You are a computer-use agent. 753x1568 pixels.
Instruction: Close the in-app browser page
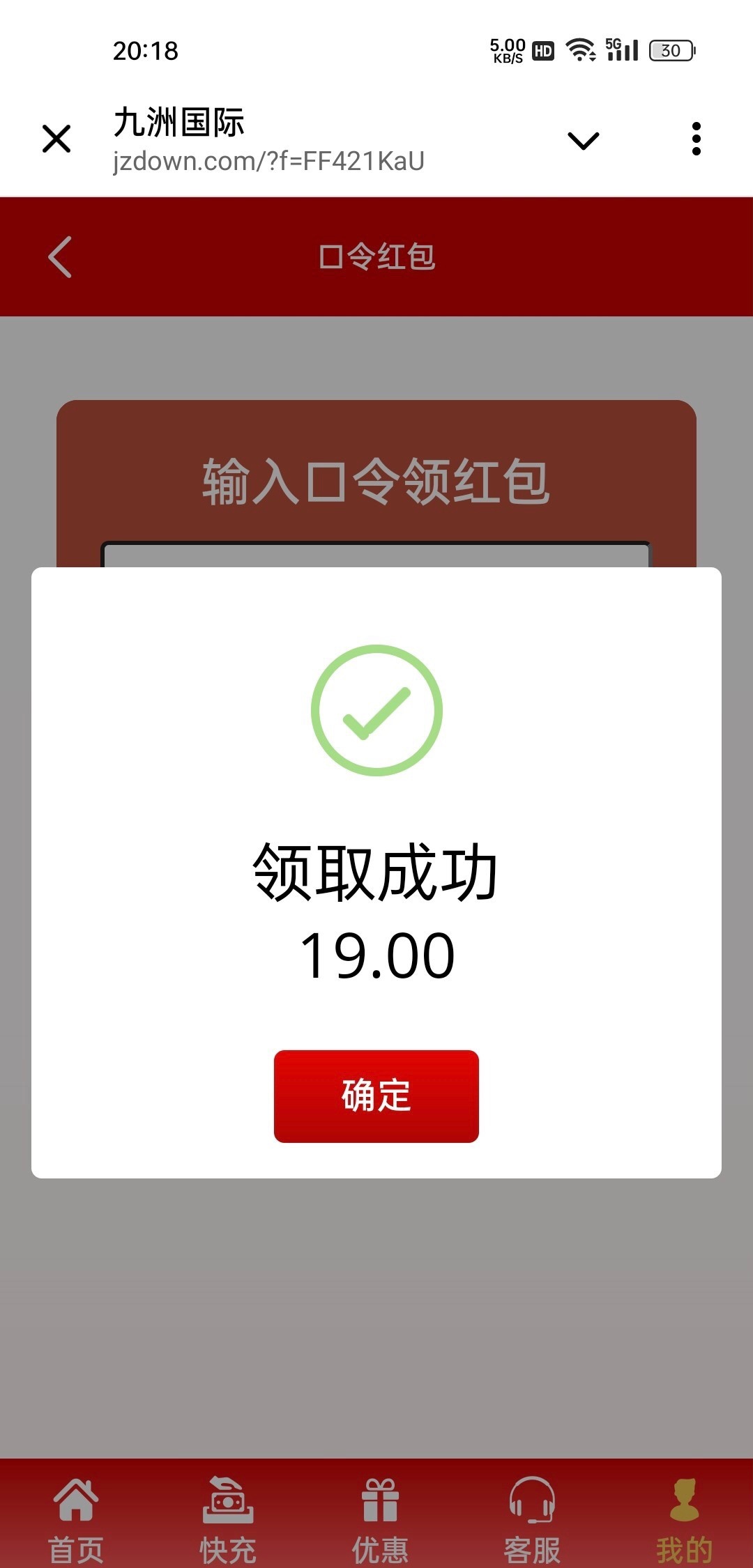(56, 138)
